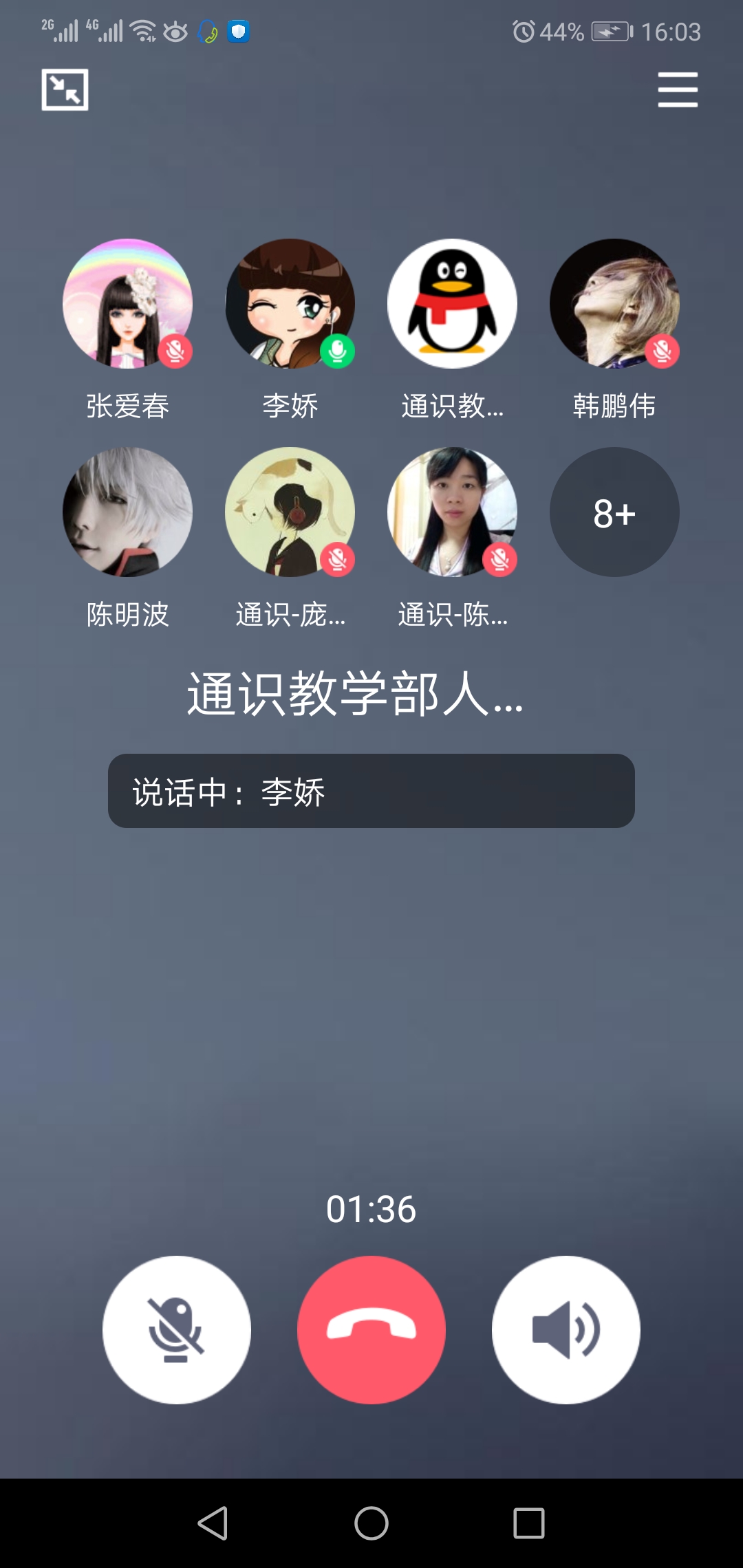743x1568 pixels.
Task: Show the 8+ more participants
Action: pos(614,512)
